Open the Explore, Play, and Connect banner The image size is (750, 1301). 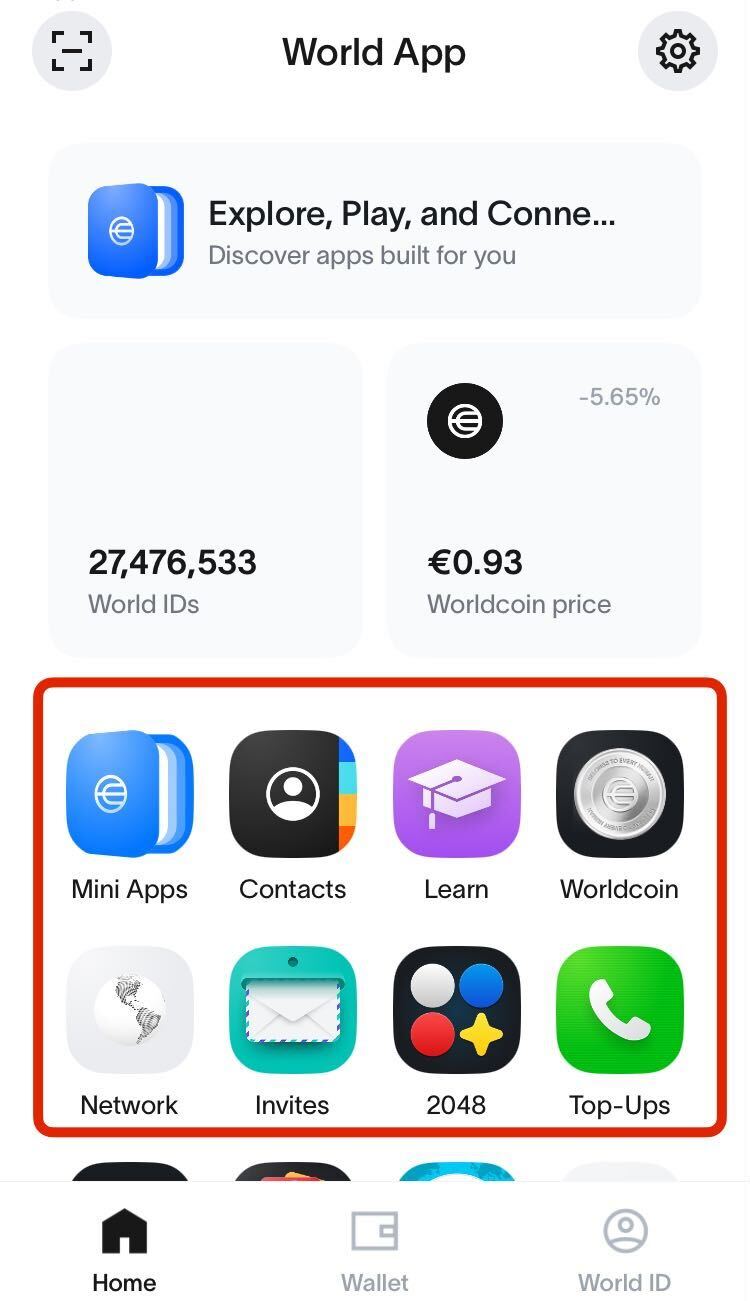(374, 231)
